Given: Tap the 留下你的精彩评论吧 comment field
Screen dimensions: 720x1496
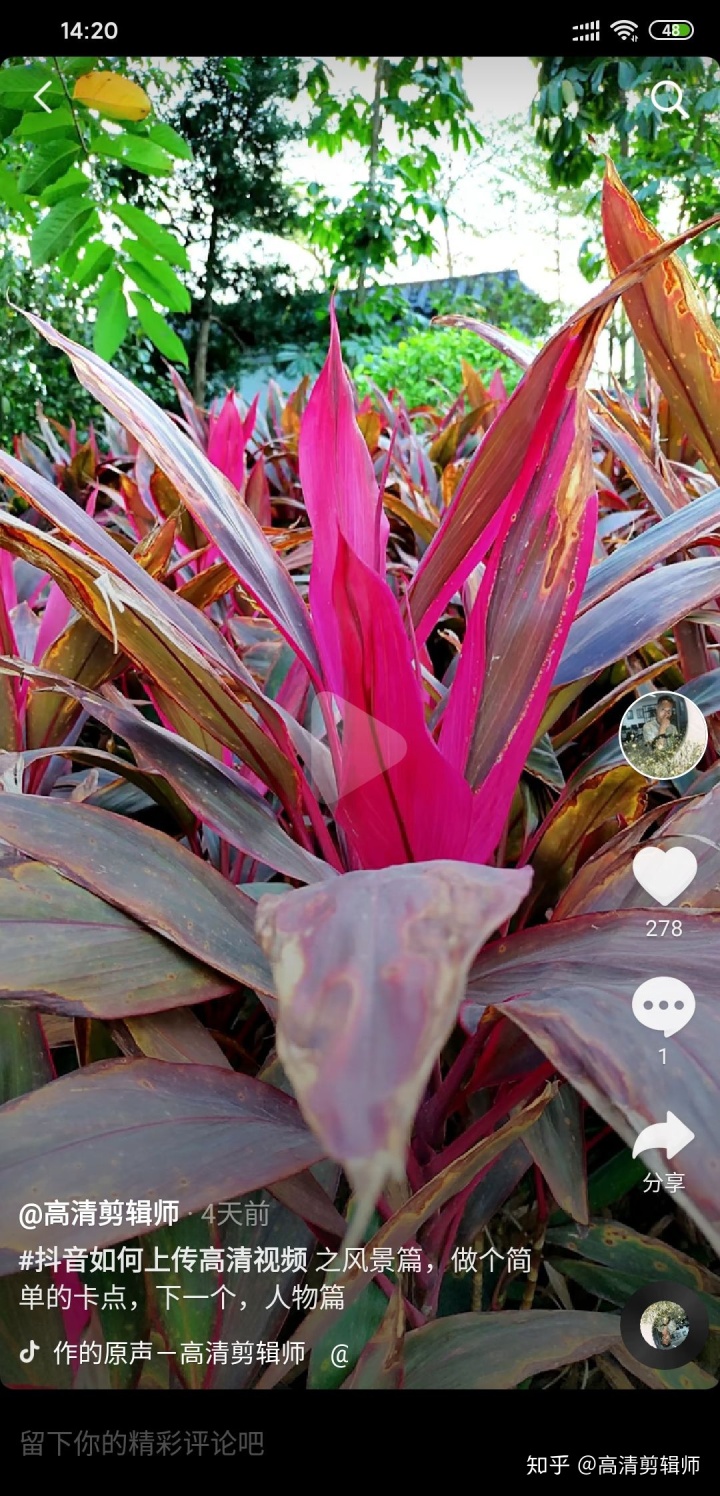Looking at the screenshot, I should (x=142, y=1443).
